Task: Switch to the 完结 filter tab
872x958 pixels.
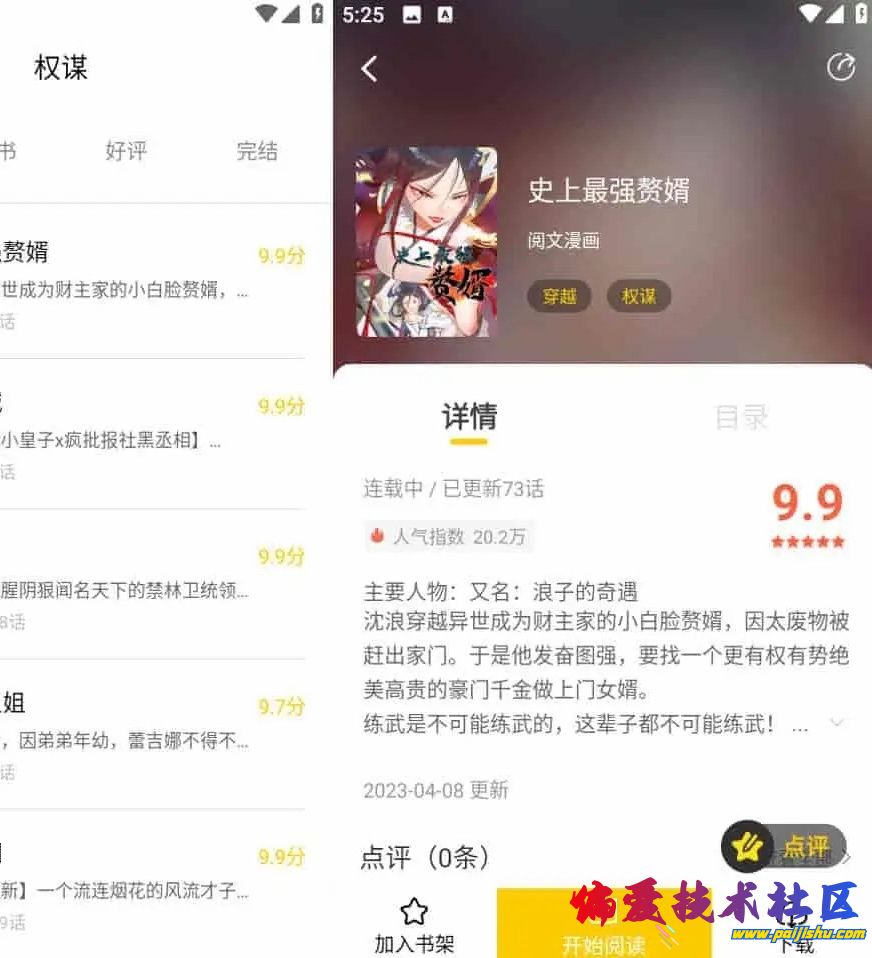Action: click(x=257, y=151)
